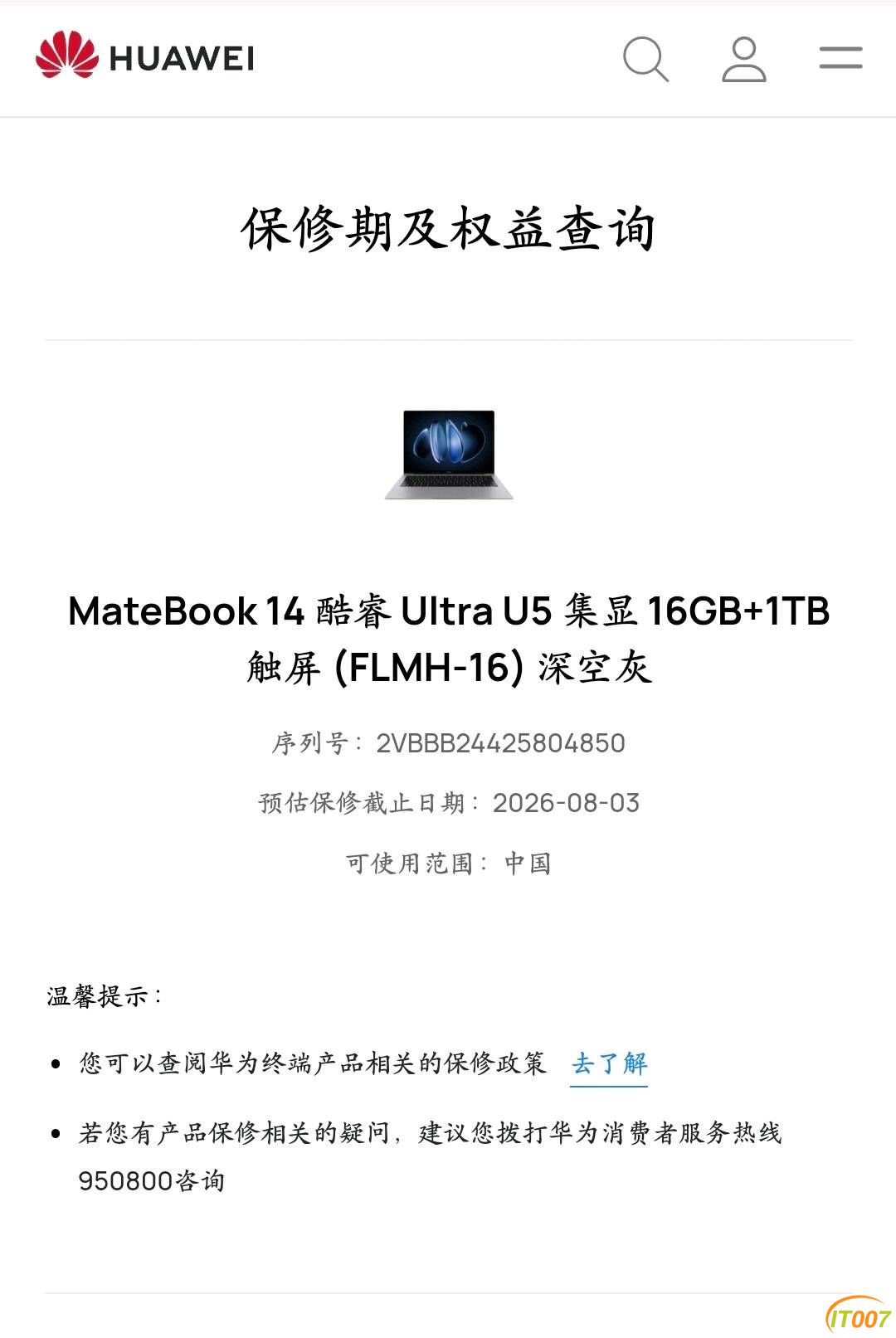Go to the Huawei home logo
Image resolution: width=896 pixels, height=1338 pixels.
click(x=145, y=56)
